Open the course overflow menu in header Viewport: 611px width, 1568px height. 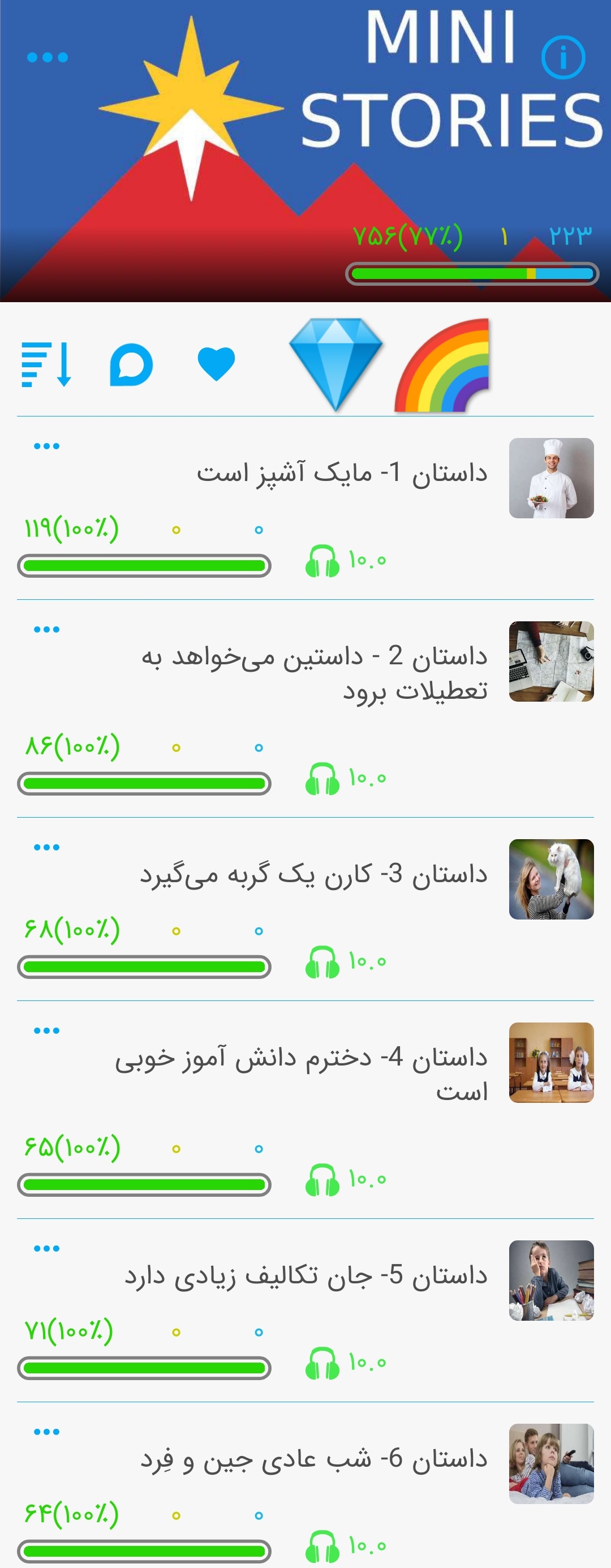click(x=48, y=57)
